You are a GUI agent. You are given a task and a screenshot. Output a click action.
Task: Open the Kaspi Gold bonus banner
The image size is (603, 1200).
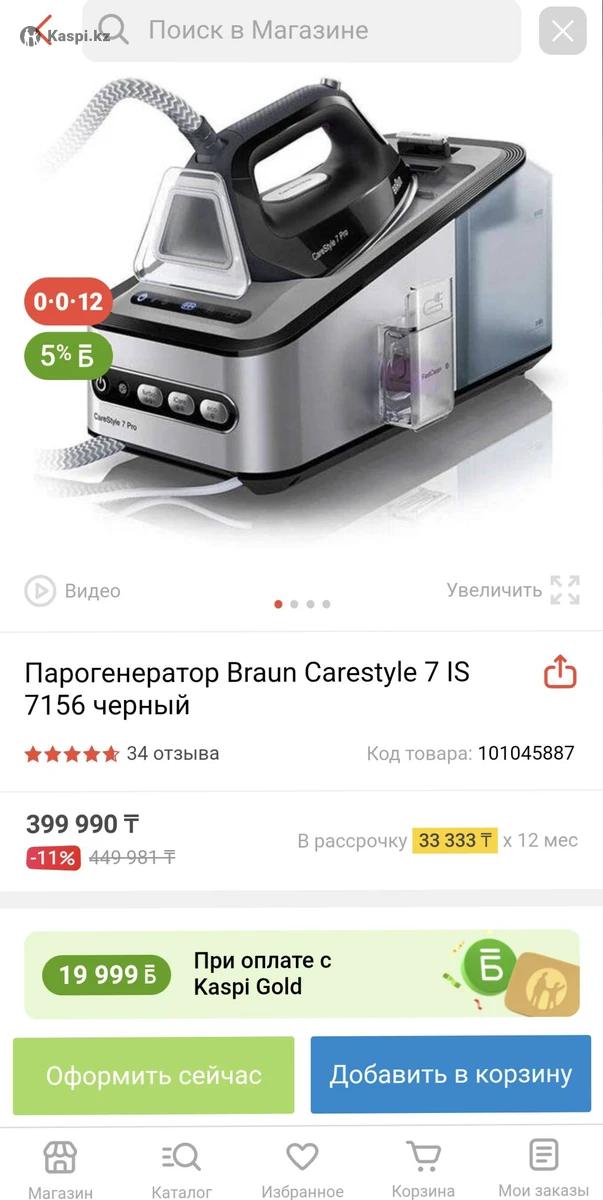(301, 974)
